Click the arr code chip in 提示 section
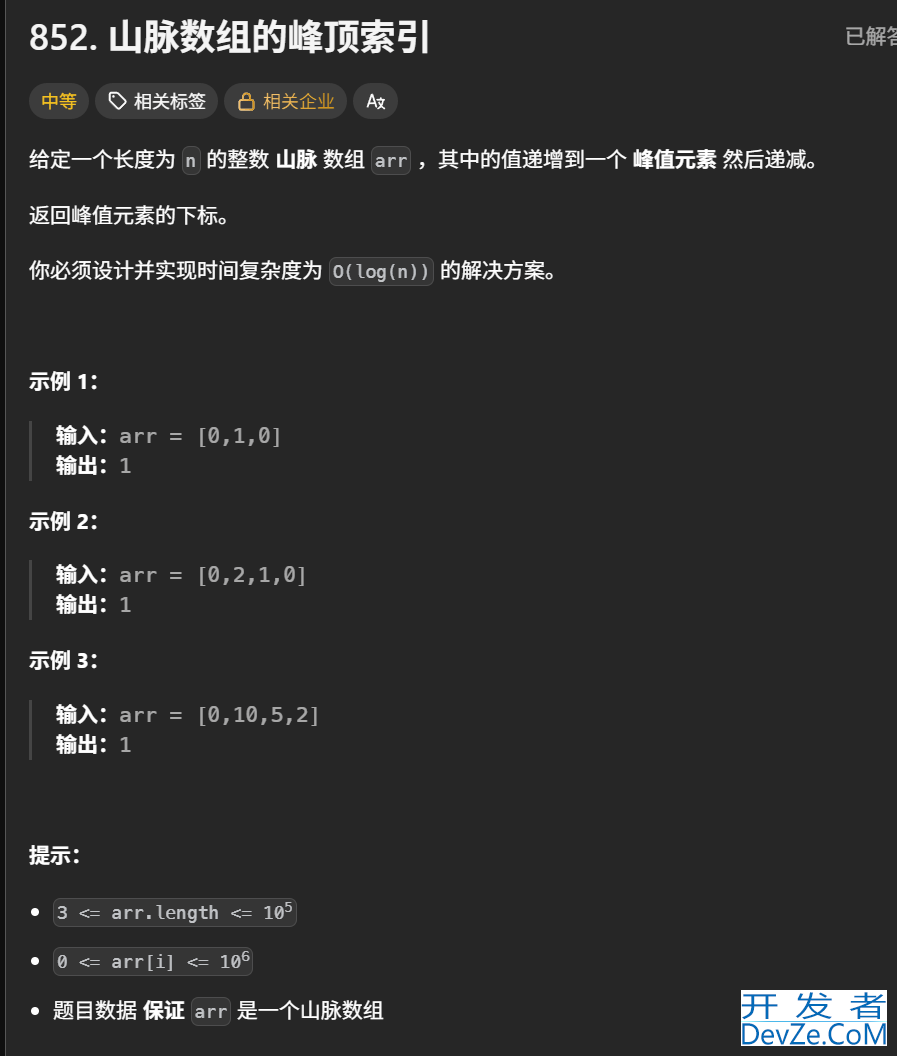The width and height of the screenshot is (897, 1056). click(x=210, y=1011)
